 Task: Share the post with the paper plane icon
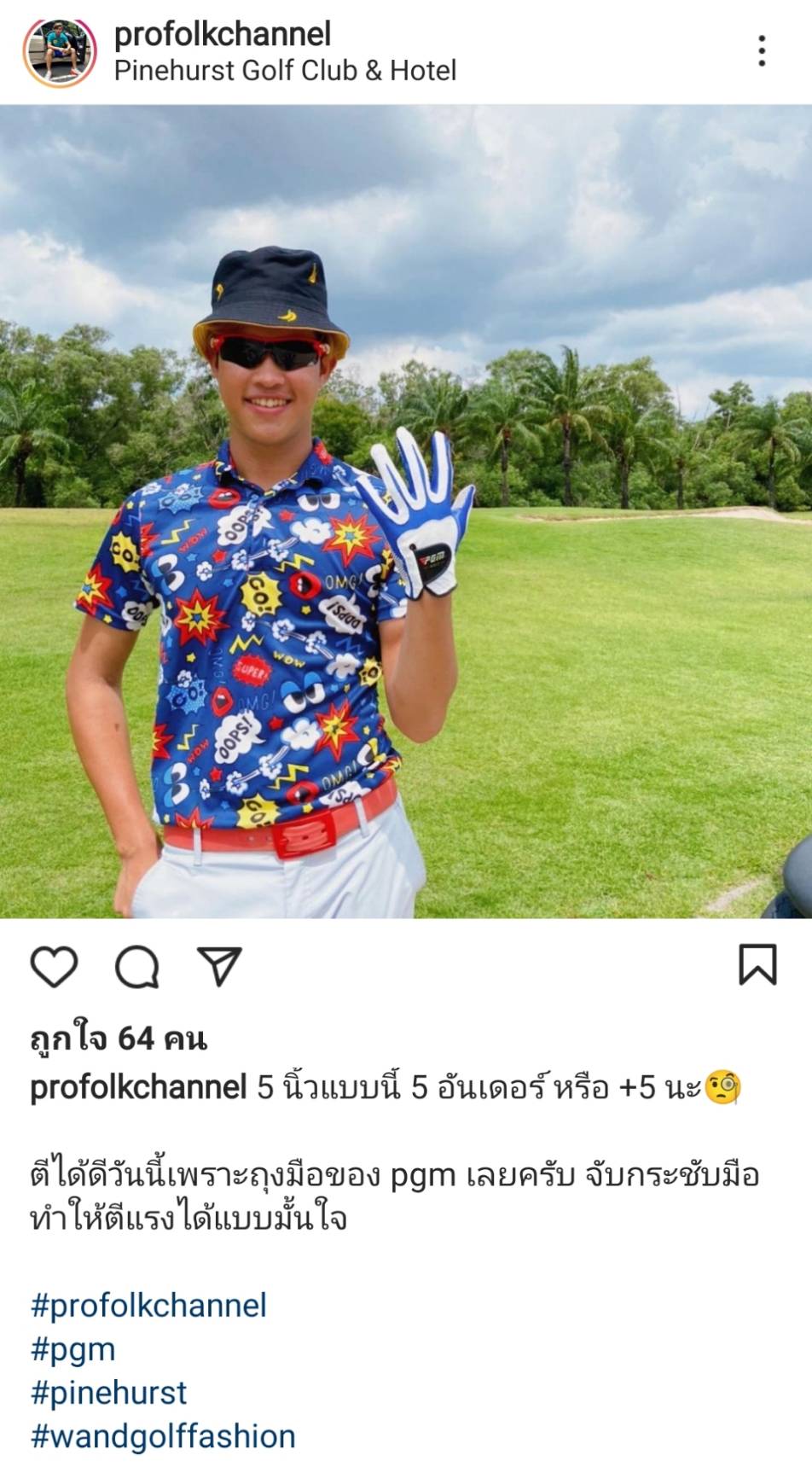pyautogui.click(x=220, y=966)
